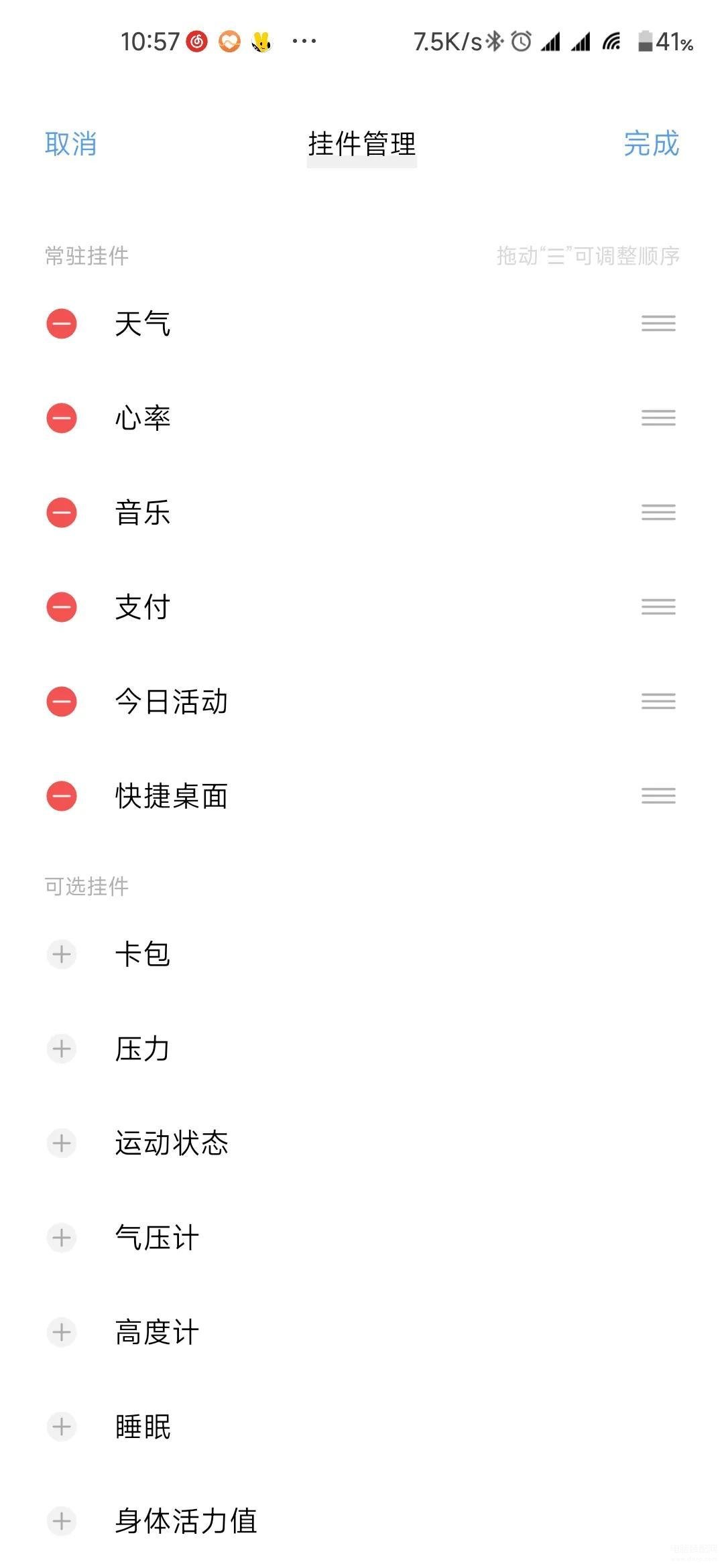Remove the 今日活动 widget
This screenshot has height=1568, width=724.
point(62,702)
